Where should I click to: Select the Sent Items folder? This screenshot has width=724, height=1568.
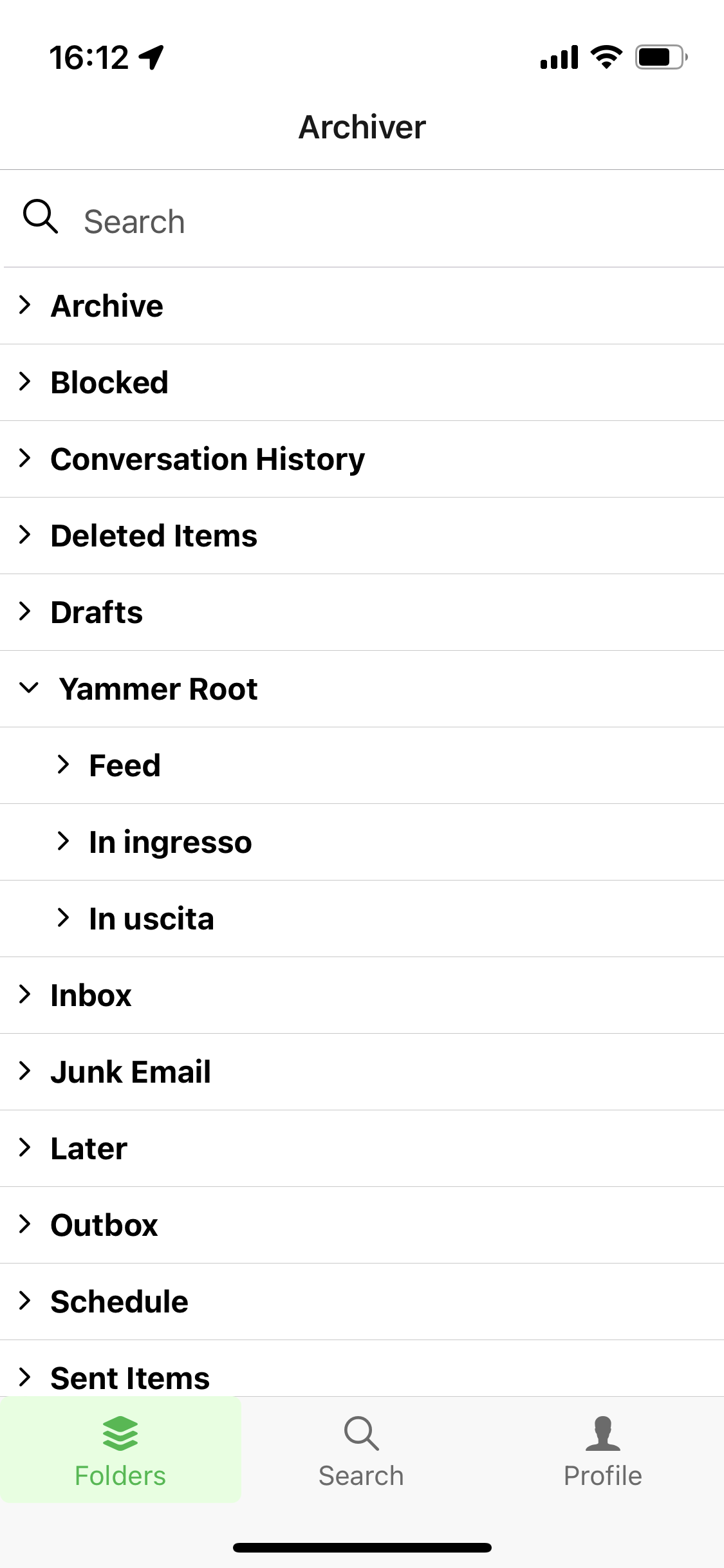129,1377
